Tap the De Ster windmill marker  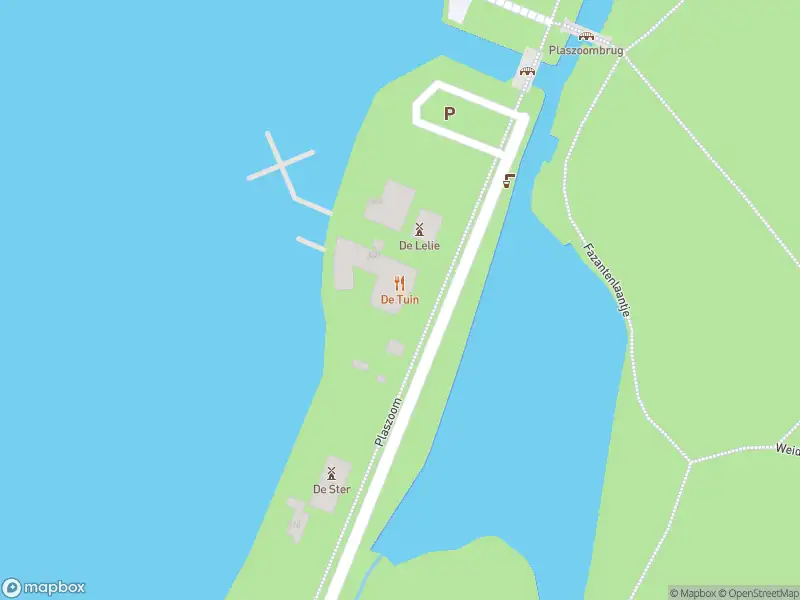click(x=332, y=473)
